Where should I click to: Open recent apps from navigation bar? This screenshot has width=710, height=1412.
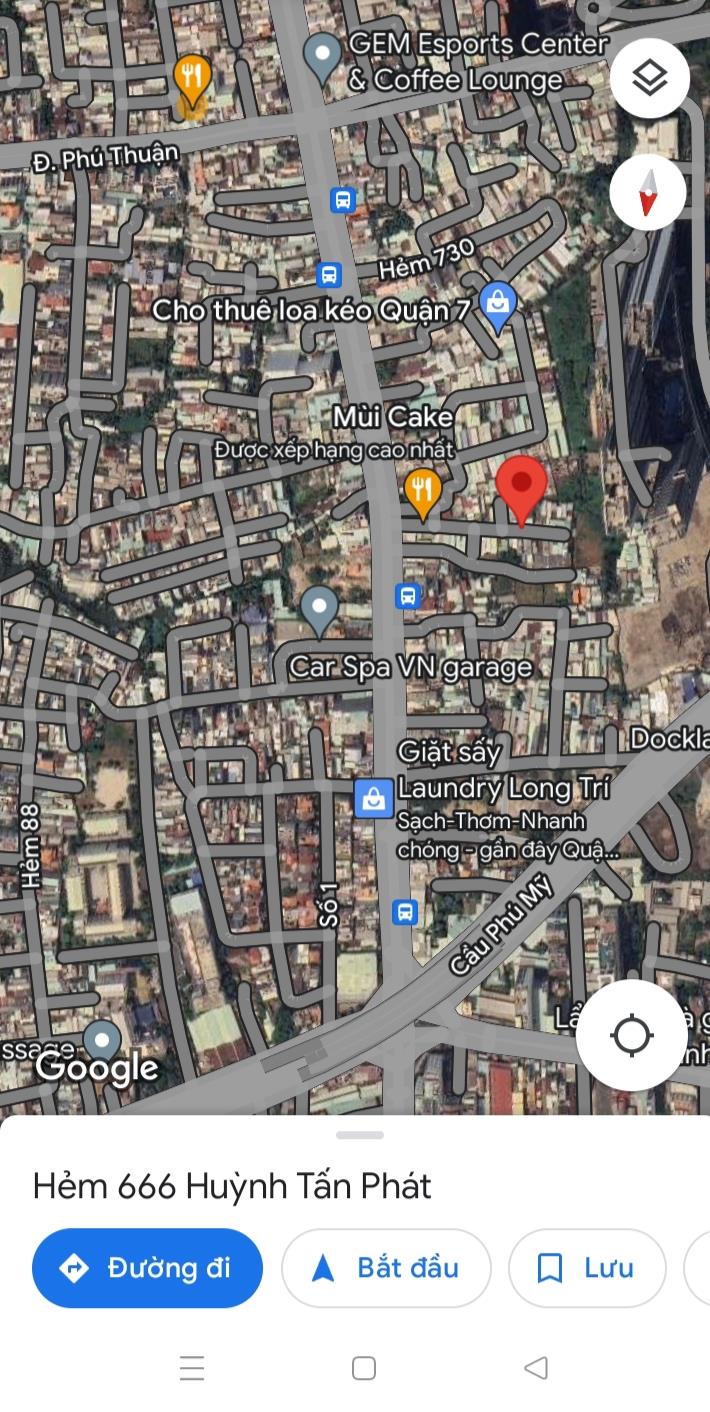coord(192,1368)
